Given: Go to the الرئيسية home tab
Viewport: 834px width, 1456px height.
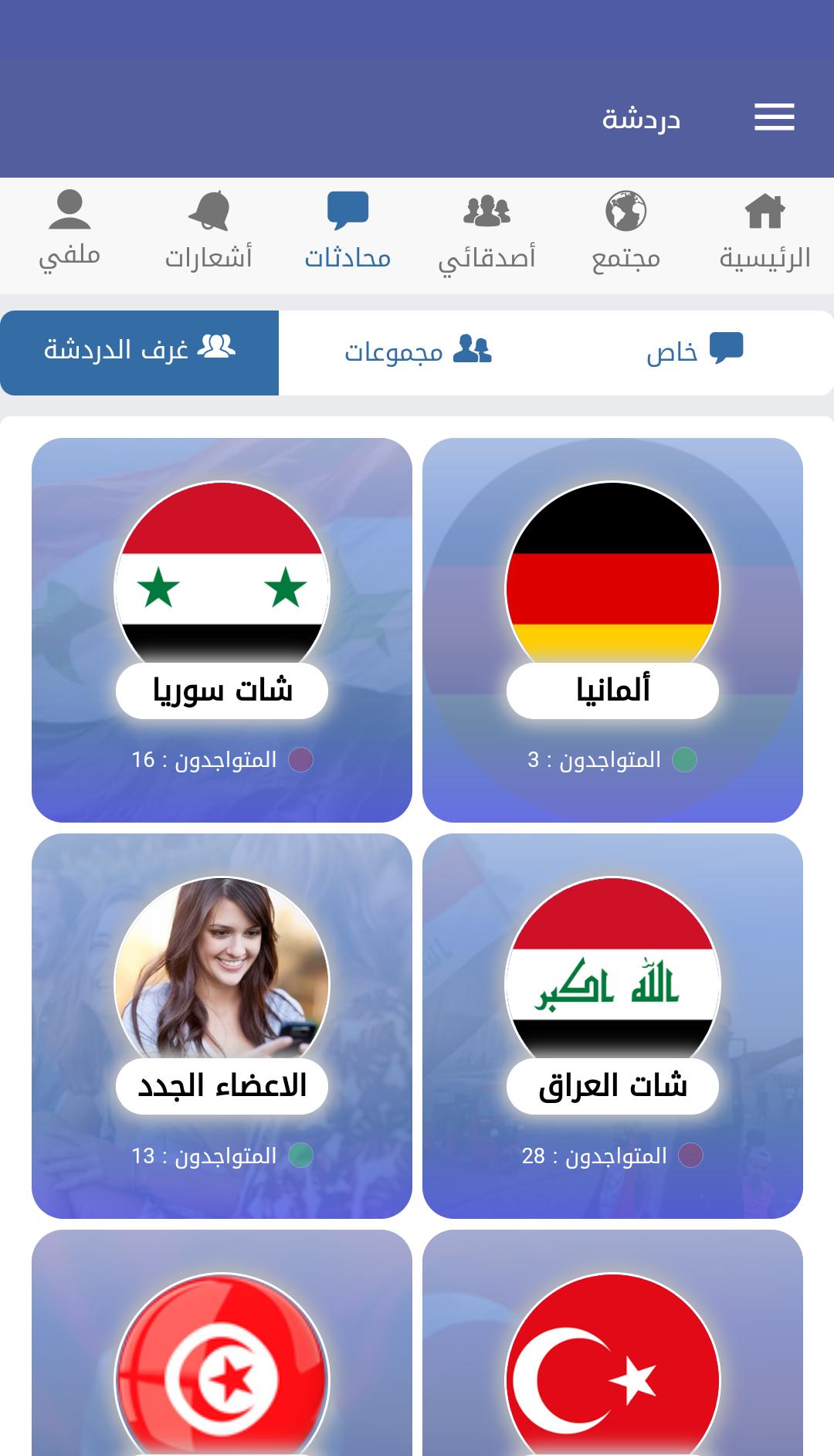Looking at the screenshot, I should tap(764, 232).
